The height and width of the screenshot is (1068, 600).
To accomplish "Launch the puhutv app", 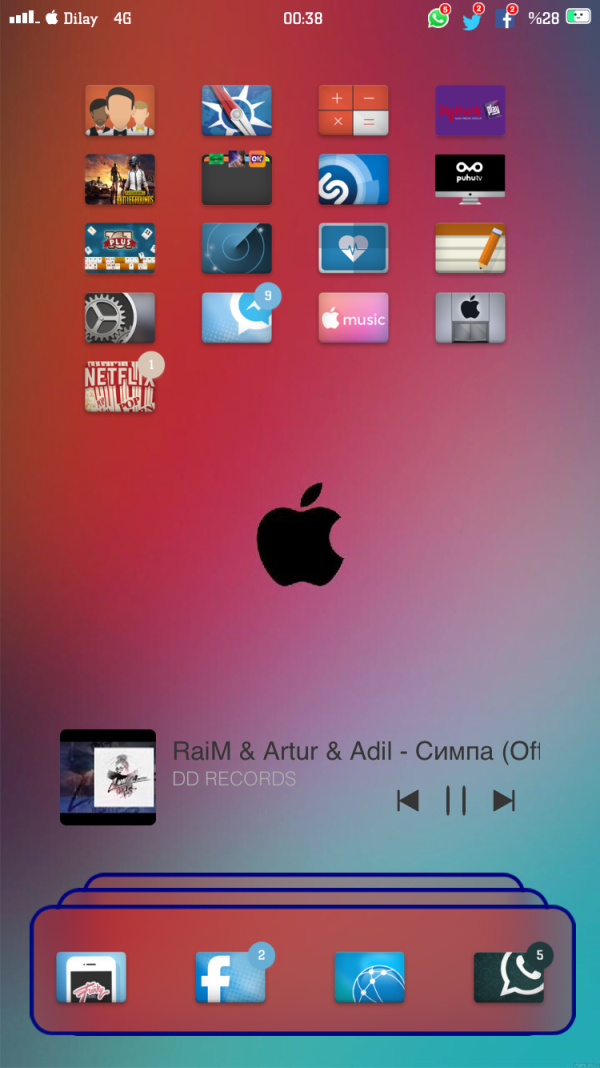I will [470, 179].
